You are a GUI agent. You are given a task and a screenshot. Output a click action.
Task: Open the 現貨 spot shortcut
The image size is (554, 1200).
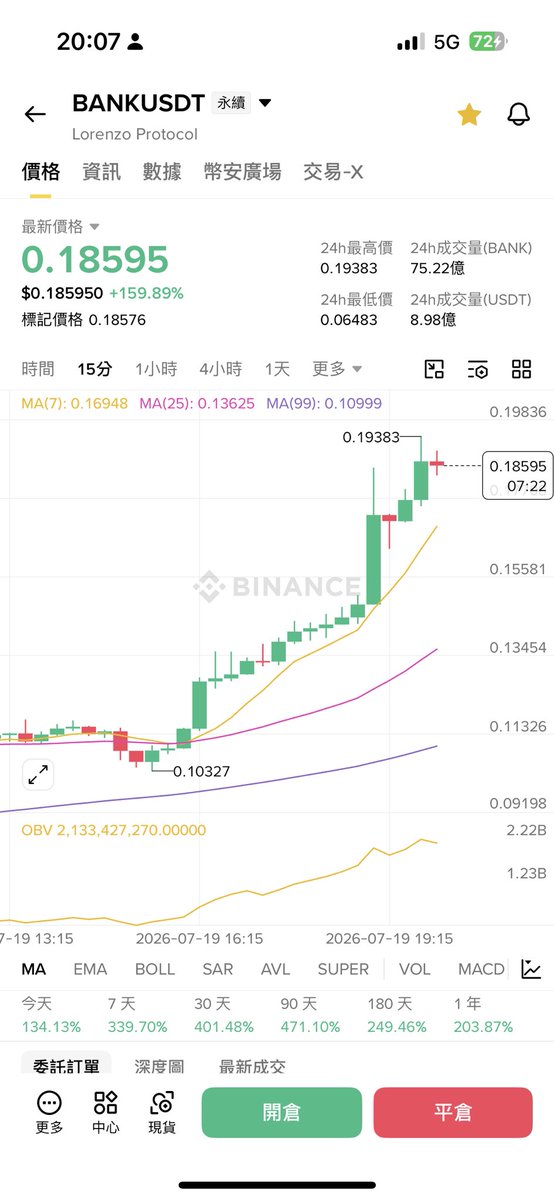point(163,1112)
